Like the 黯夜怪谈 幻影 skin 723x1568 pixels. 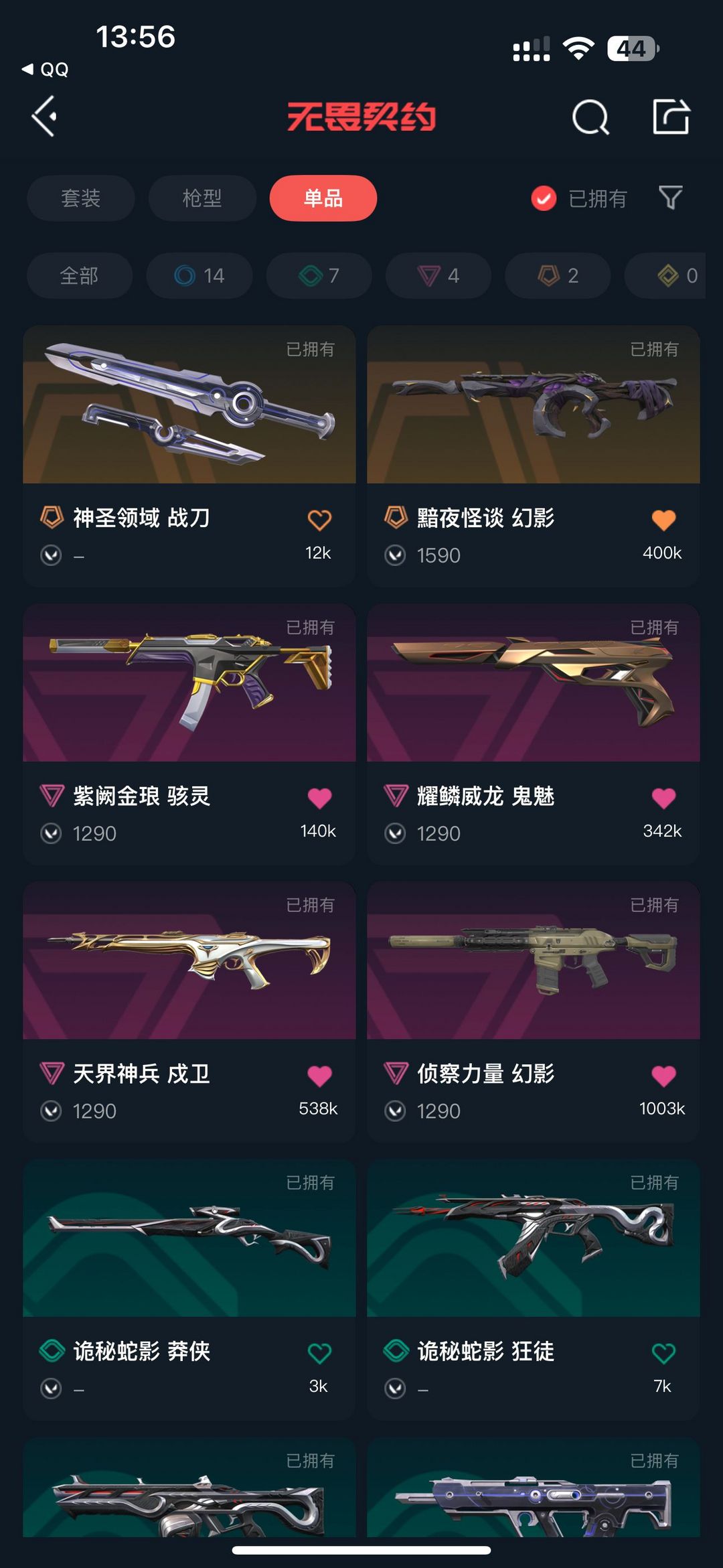tap(663, 520)
